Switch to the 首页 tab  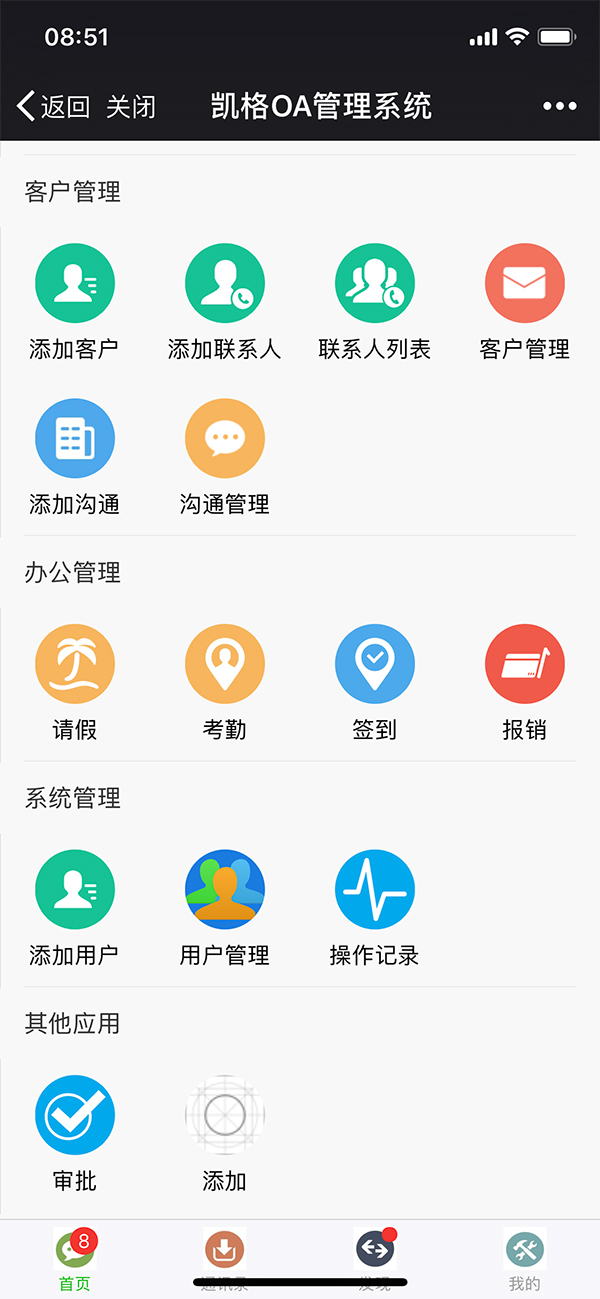[x=75, y=1260]
